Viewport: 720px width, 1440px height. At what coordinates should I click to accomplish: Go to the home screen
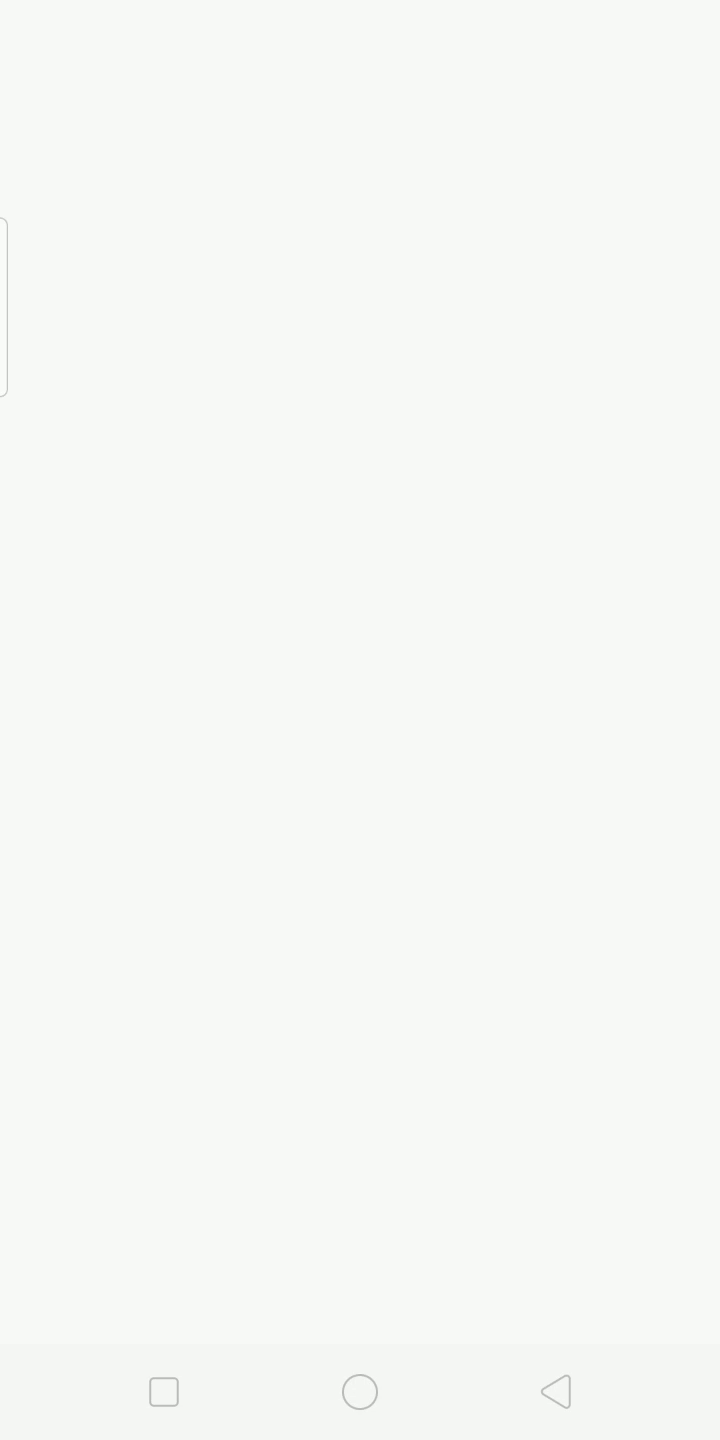click(x=360, y=1391)
